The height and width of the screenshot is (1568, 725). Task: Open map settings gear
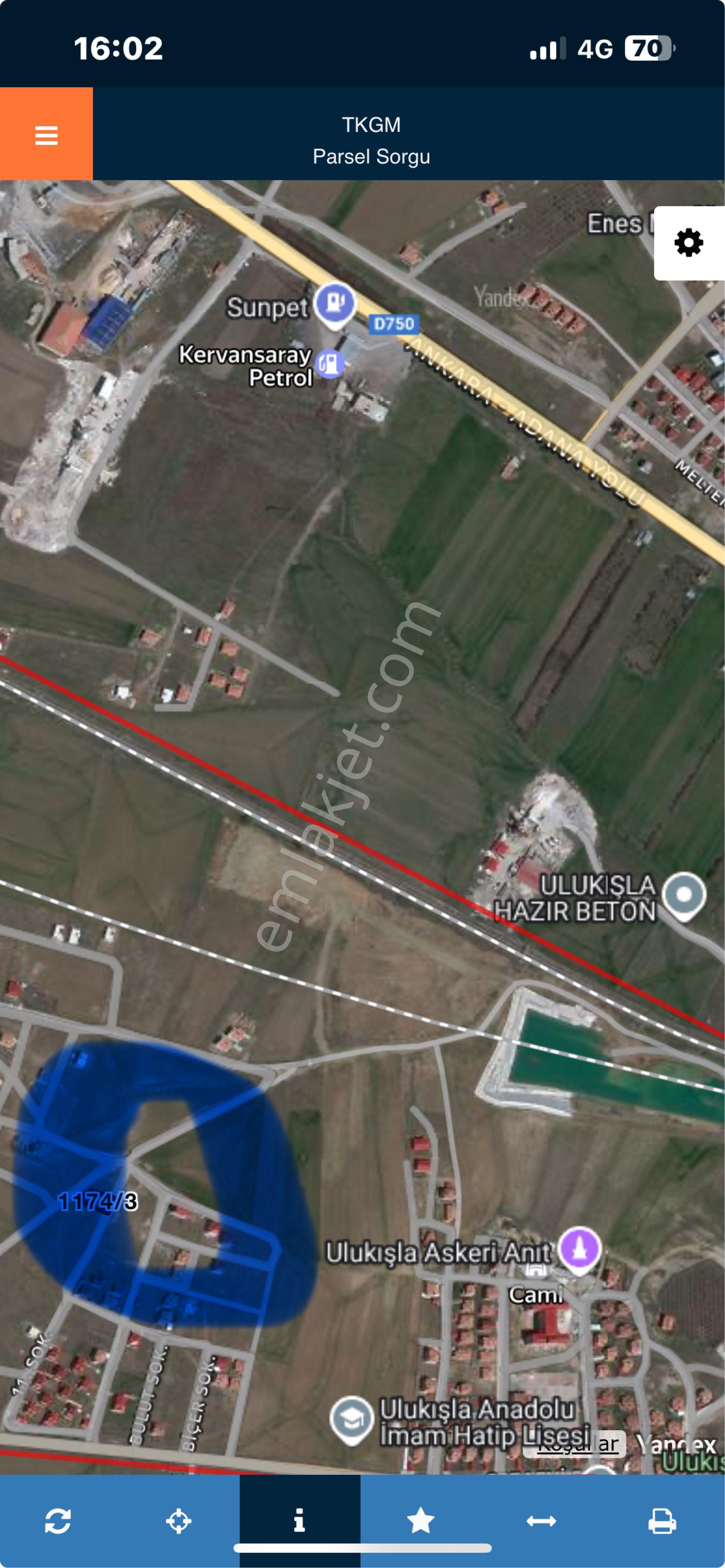pos(689,243)
